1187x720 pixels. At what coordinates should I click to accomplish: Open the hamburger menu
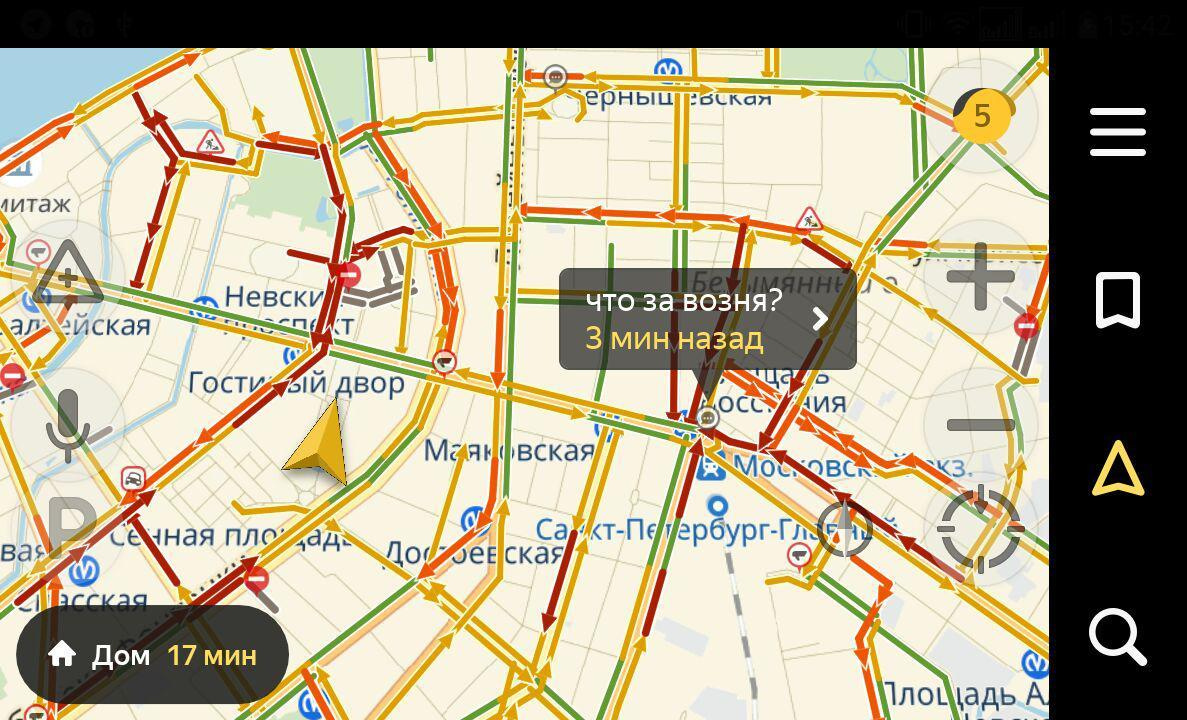(1117, 132)
